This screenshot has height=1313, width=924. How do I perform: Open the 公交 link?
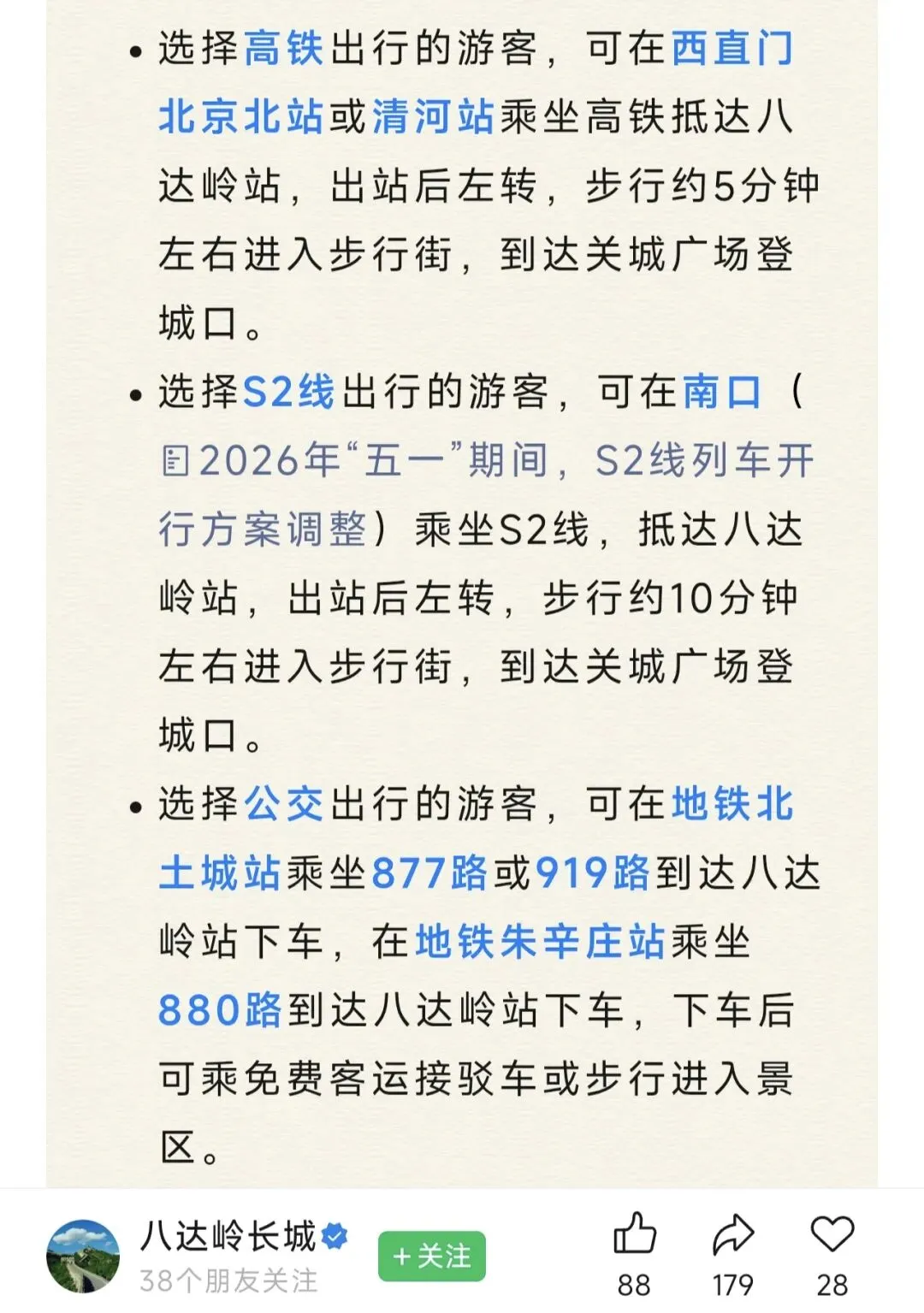pyautogui.click(x=284, y=804)
